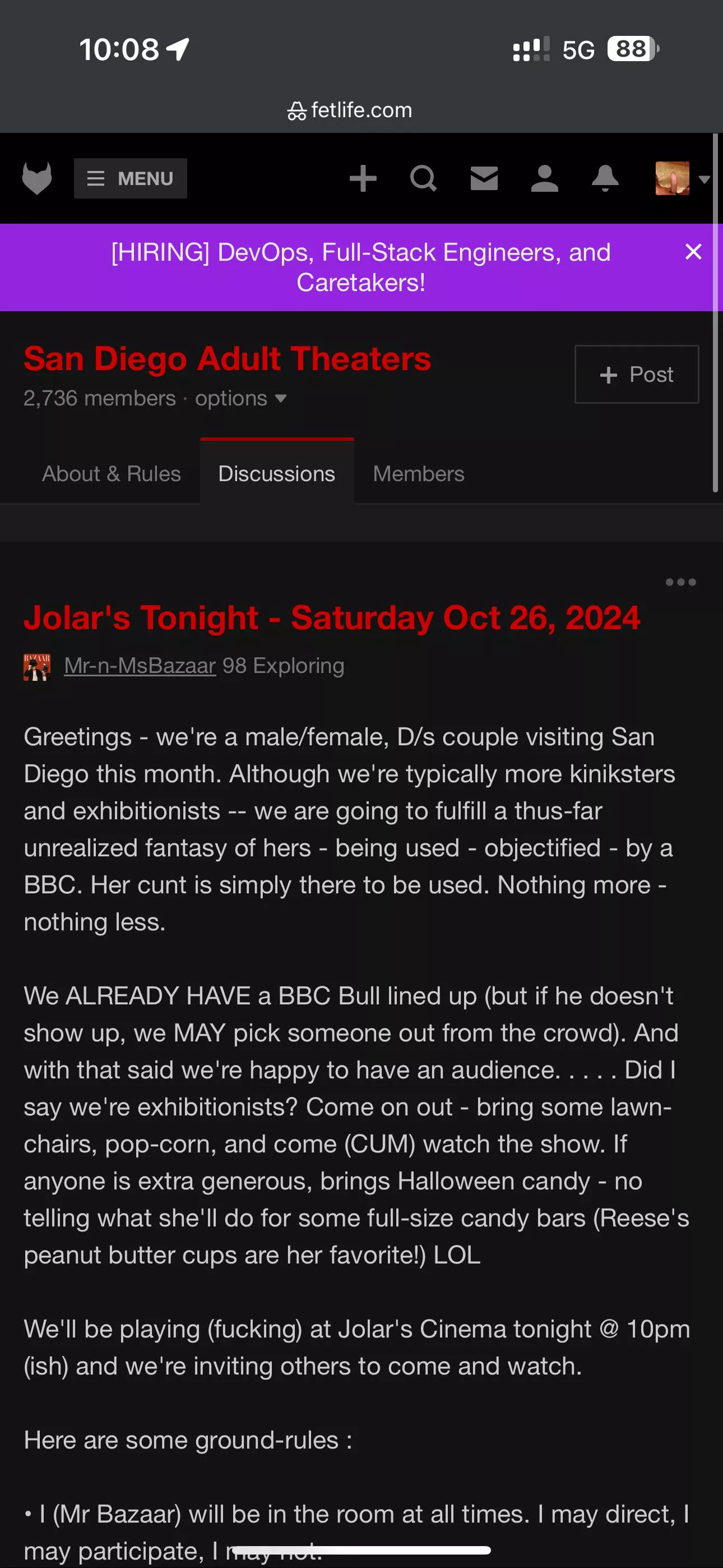Tap the fetlife.com address bar

coord(350,110)
